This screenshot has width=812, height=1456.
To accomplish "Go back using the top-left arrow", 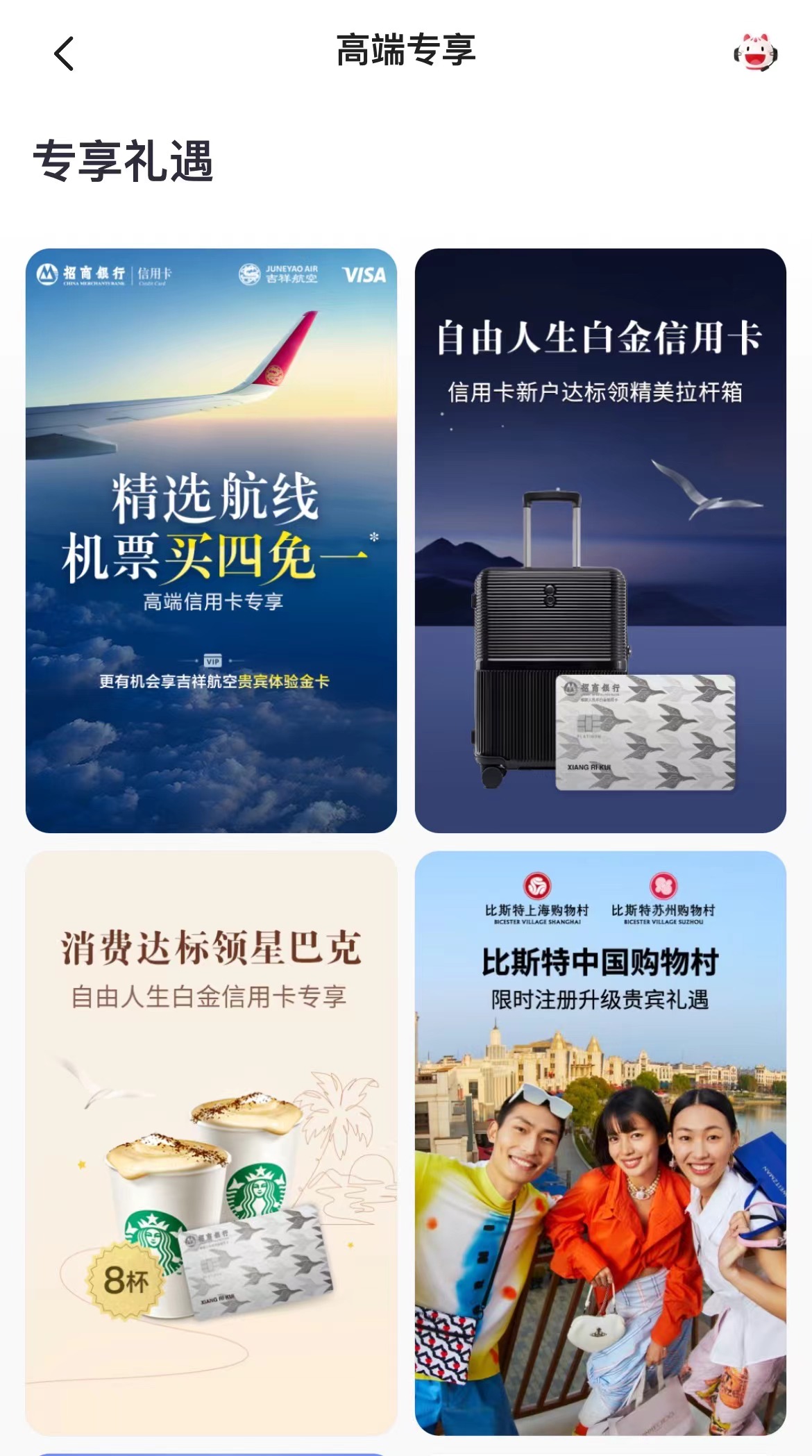I will (64, 53).
